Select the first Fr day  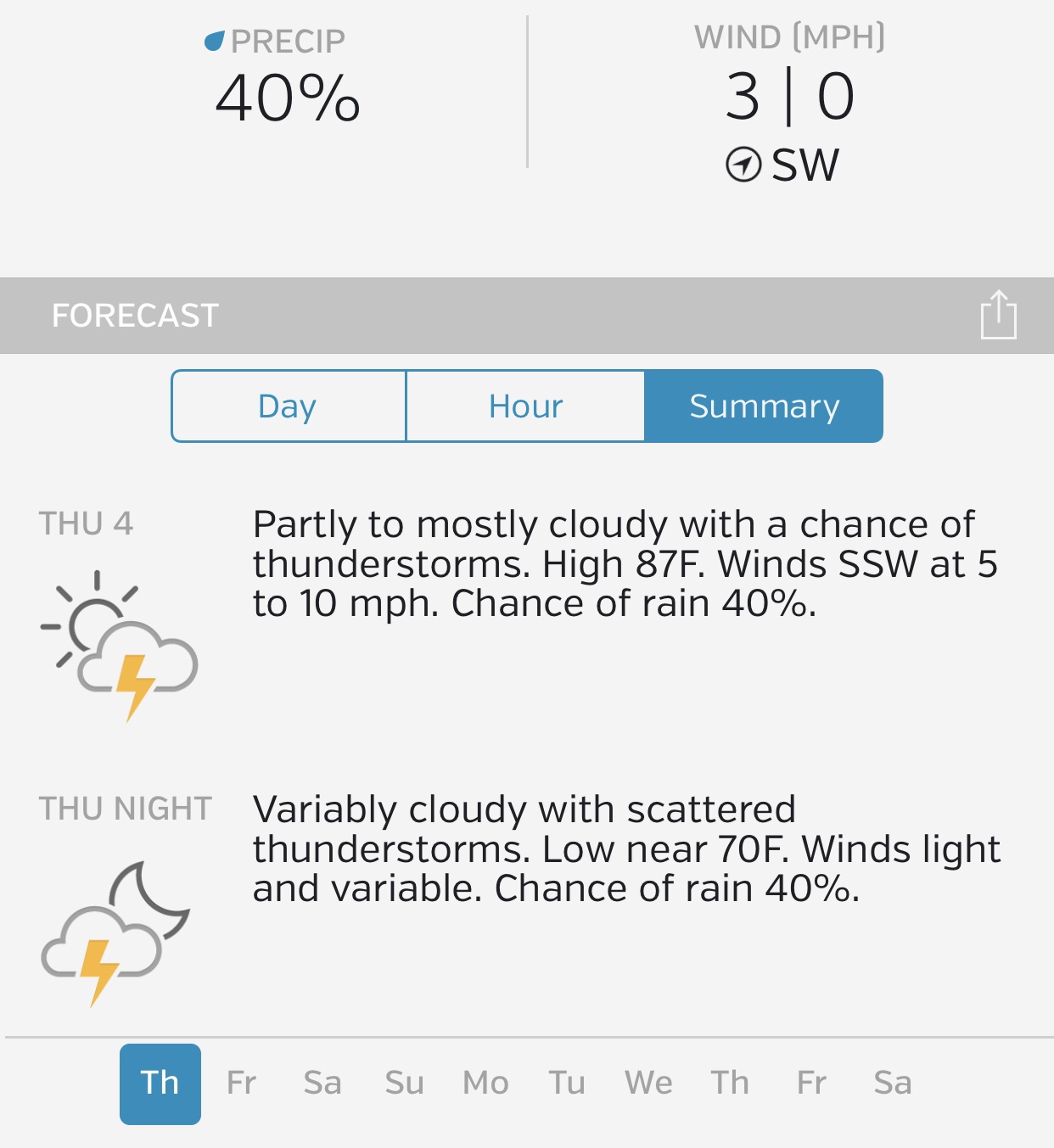[241, 1084]
